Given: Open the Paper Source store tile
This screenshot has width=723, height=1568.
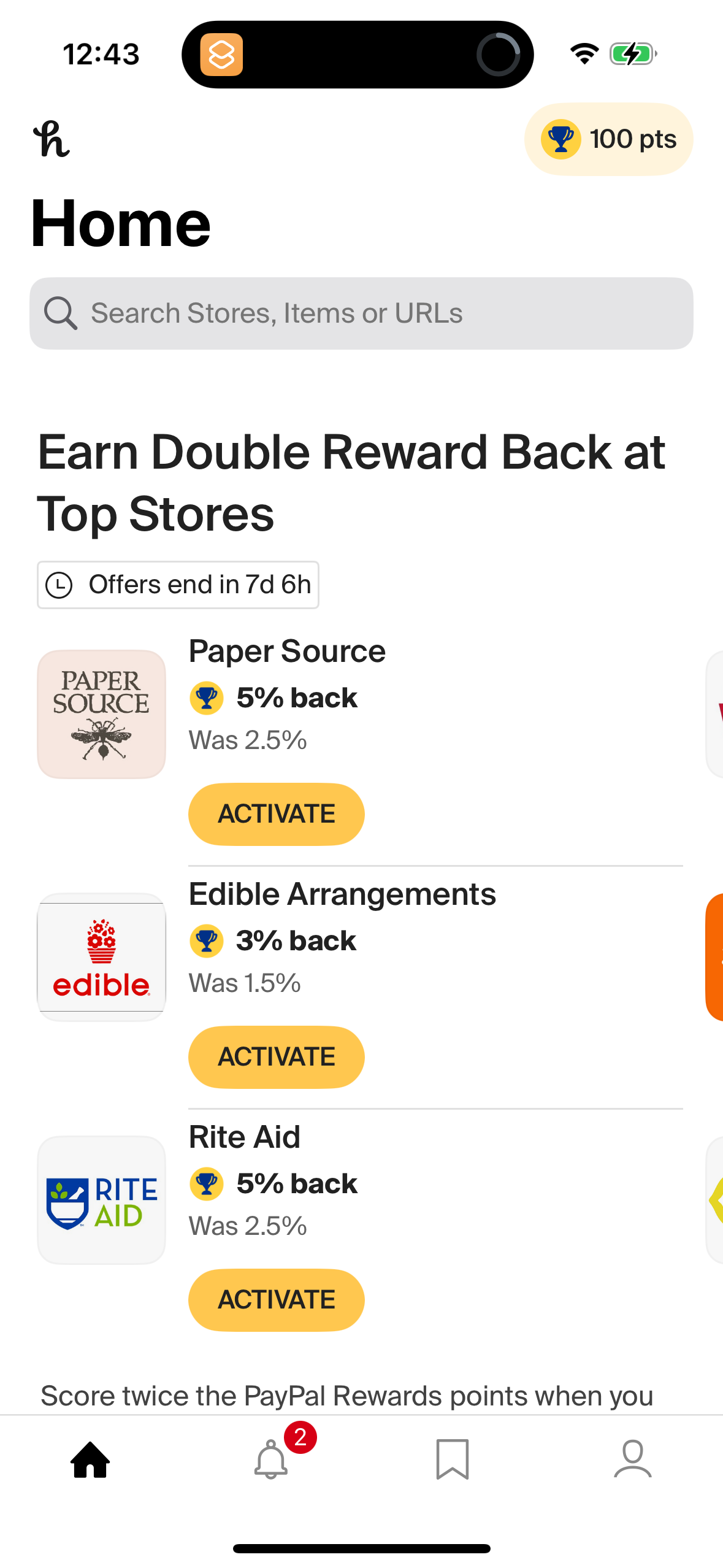Looking at the screenshot, I should point(102,715).
